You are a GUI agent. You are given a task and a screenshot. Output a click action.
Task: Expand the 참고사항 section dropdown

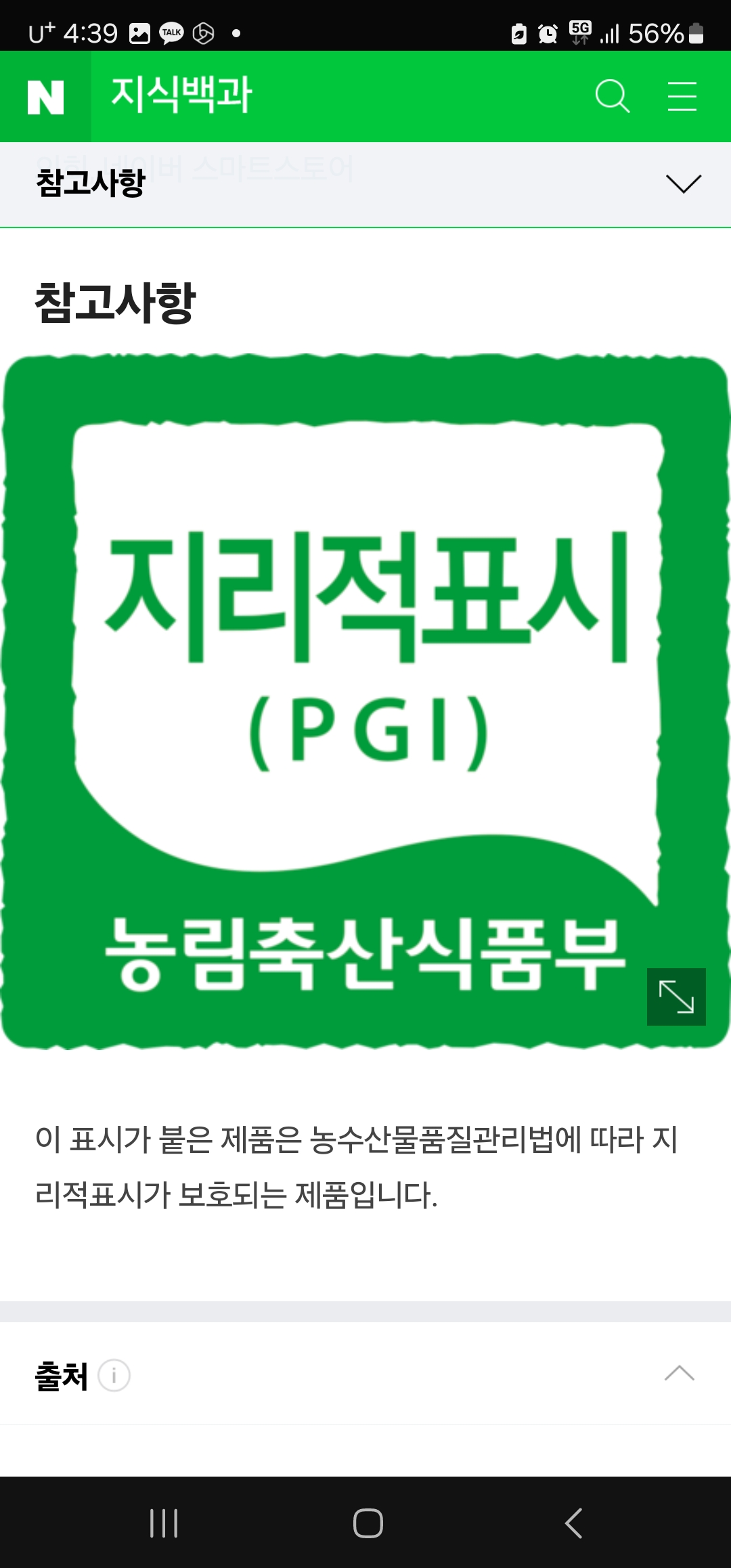click(683, 183)
